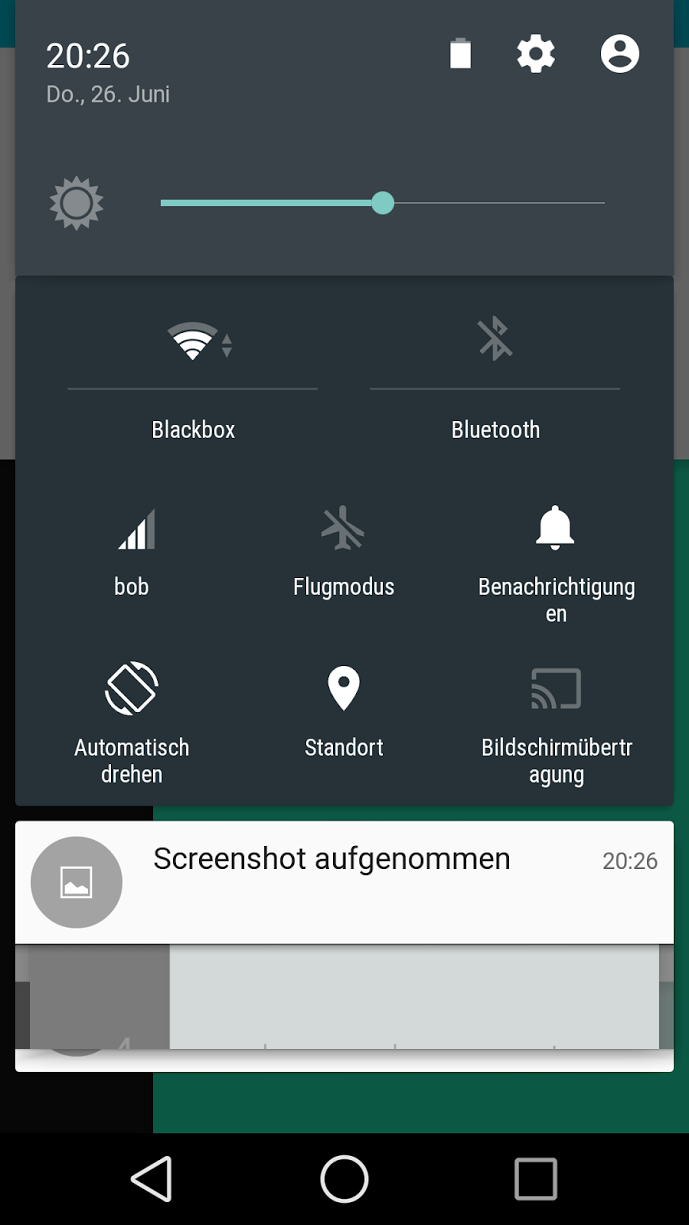Viewport: 689px width, 1225px height.
Task: Go to the home screen
Action: click(344, 1180)
